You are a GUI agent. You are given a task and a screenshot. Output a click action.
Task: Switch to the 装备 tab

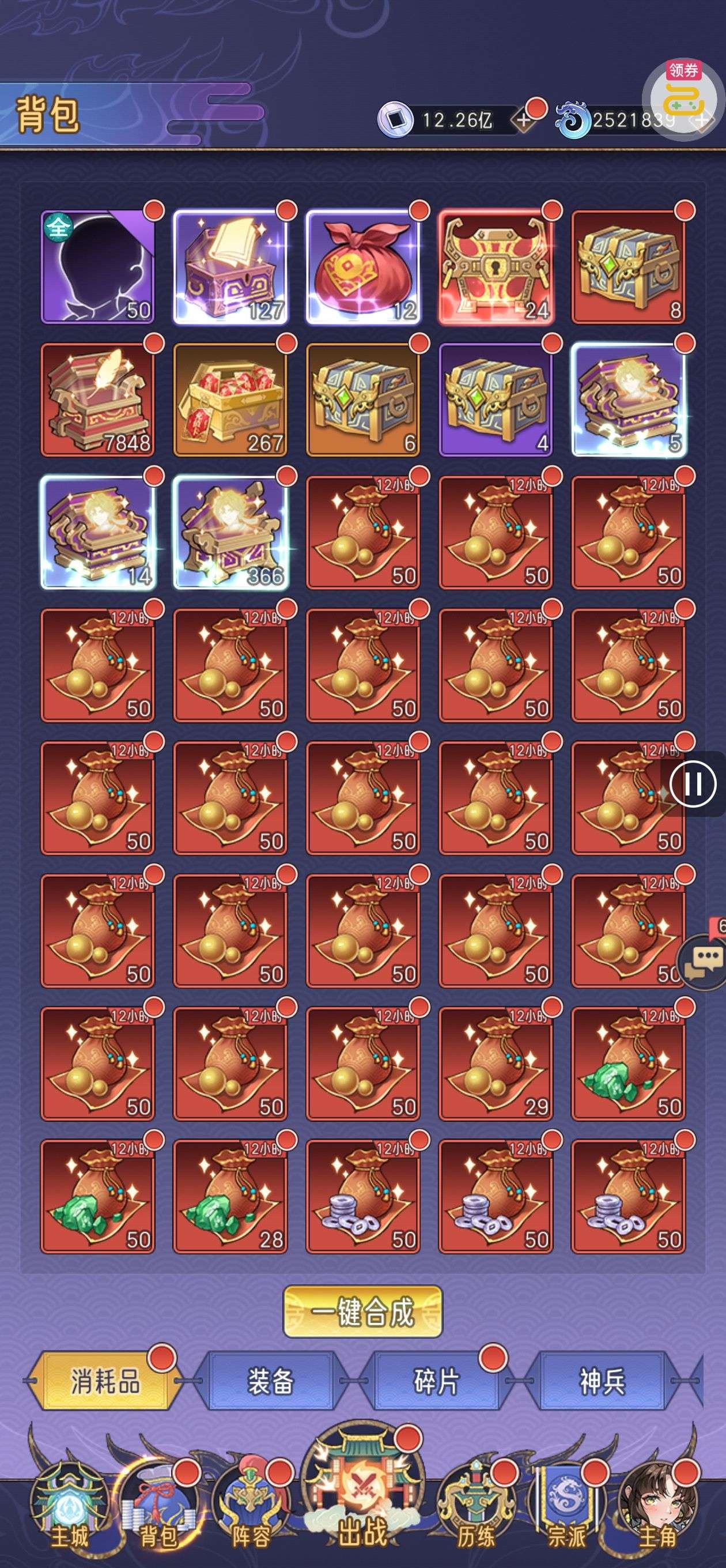[x=270, y=1381]
